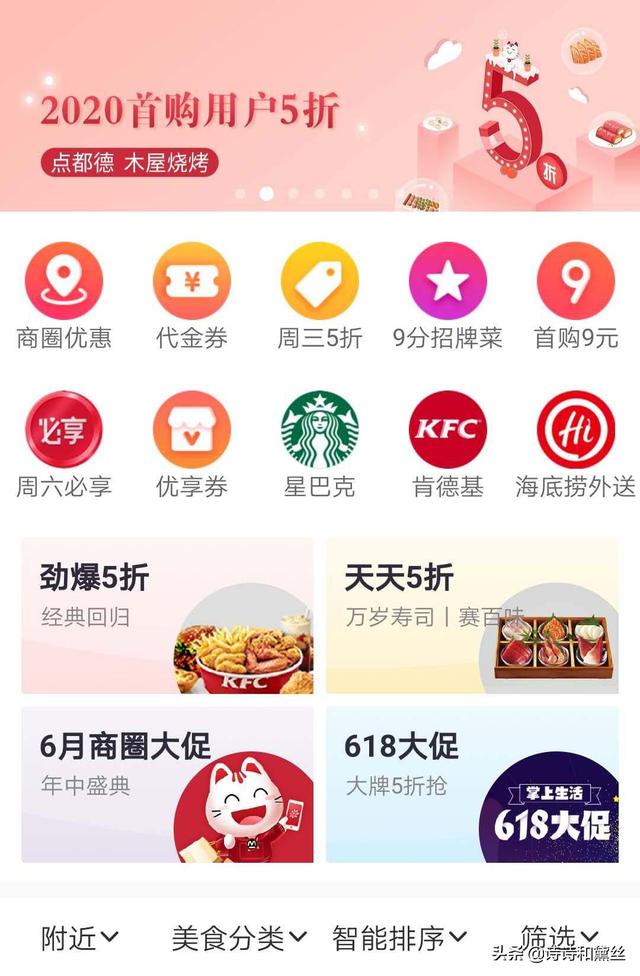Screen dimensions: 640x976
Task: Open the 劲爆5折 promotion card
Action: (167, 616)
